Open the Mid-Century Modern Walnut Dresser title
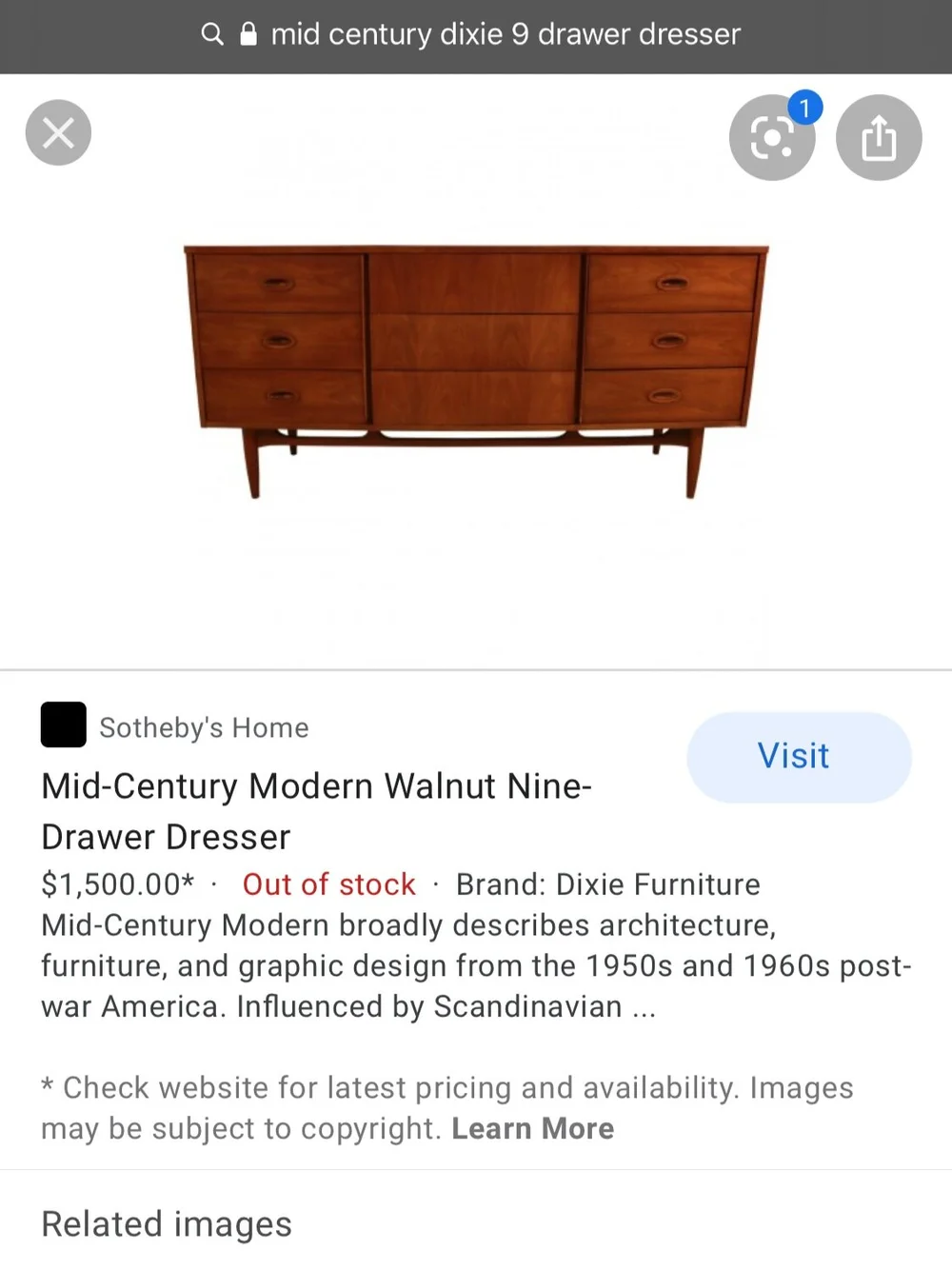Screen dimensions: 952x1270 316,811
